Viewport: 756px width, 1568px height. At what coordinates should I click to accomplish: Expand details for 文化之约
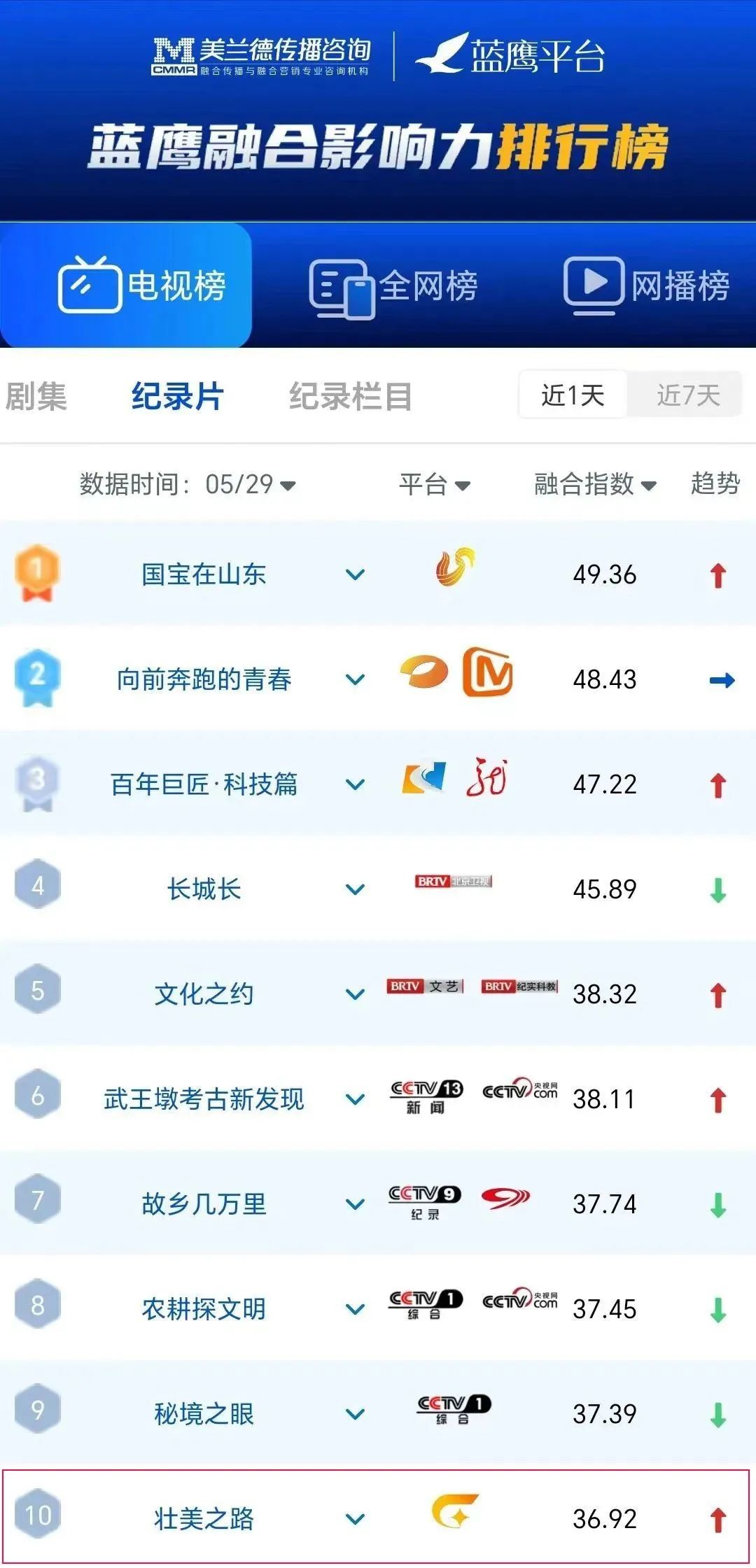point(356,995)
